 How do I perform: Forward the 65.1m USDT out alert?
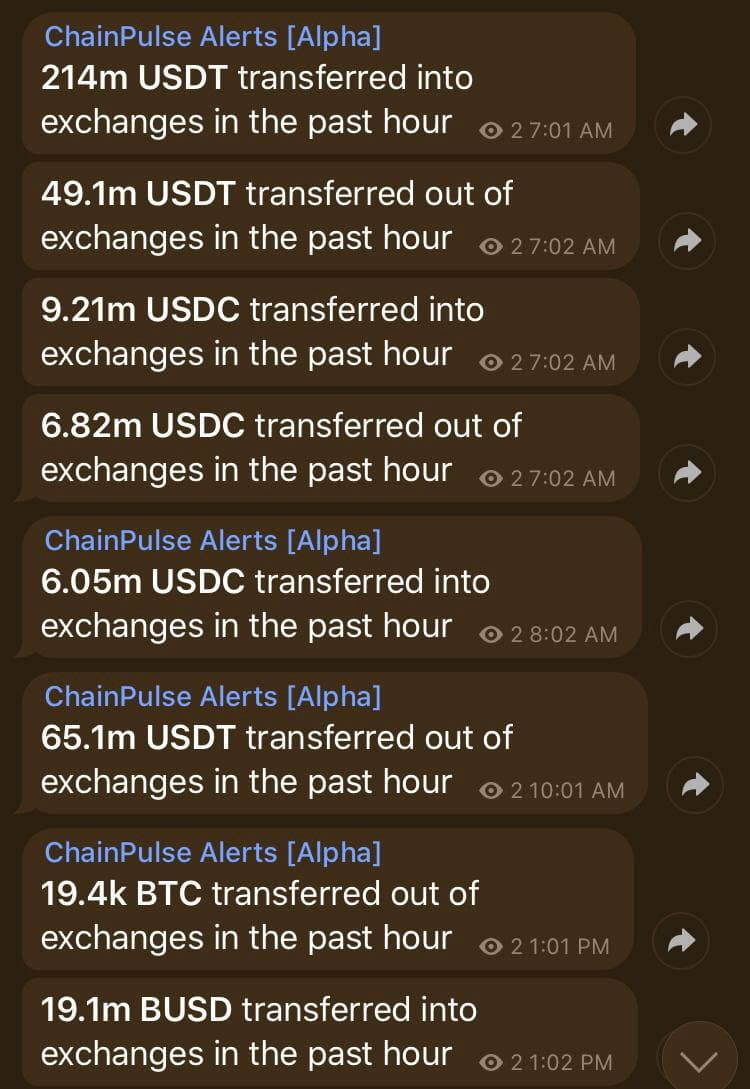(x=695, y=785)
